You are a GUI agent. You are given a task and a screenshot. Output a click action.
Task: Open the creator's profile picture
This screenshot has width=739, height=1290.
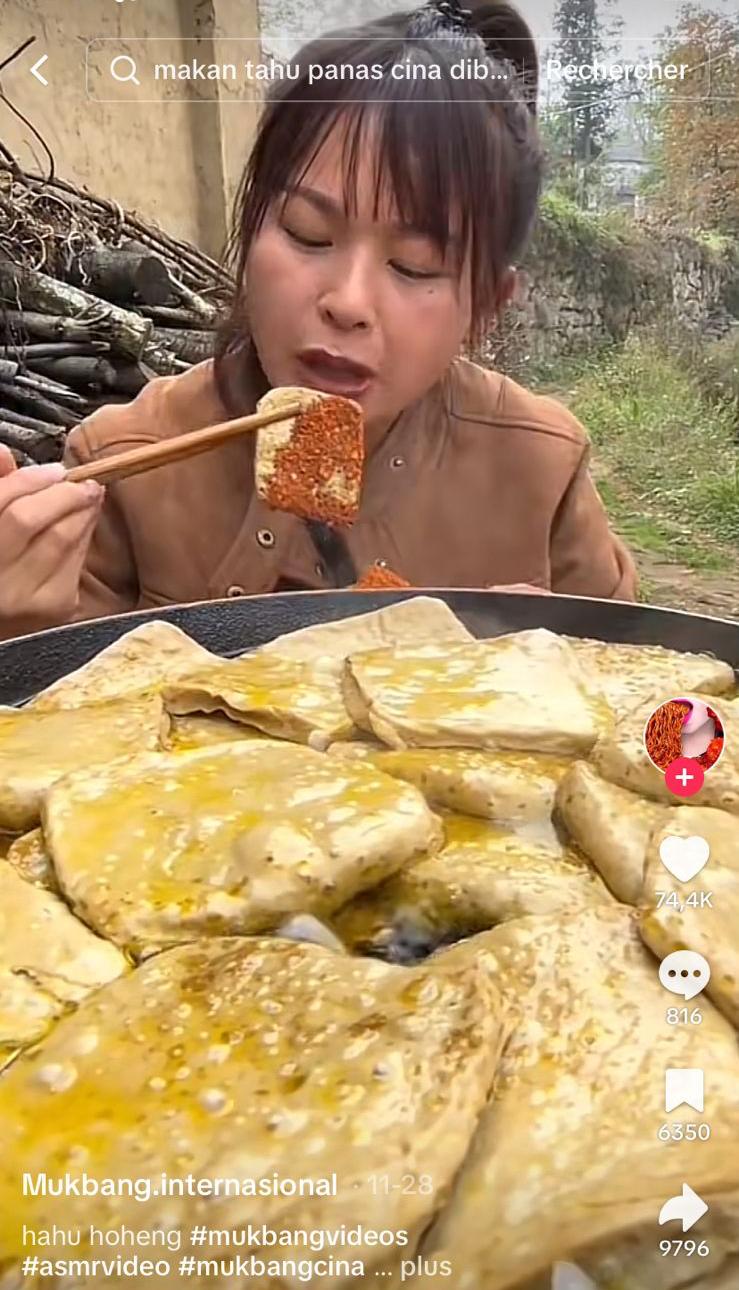click(684, 736)
